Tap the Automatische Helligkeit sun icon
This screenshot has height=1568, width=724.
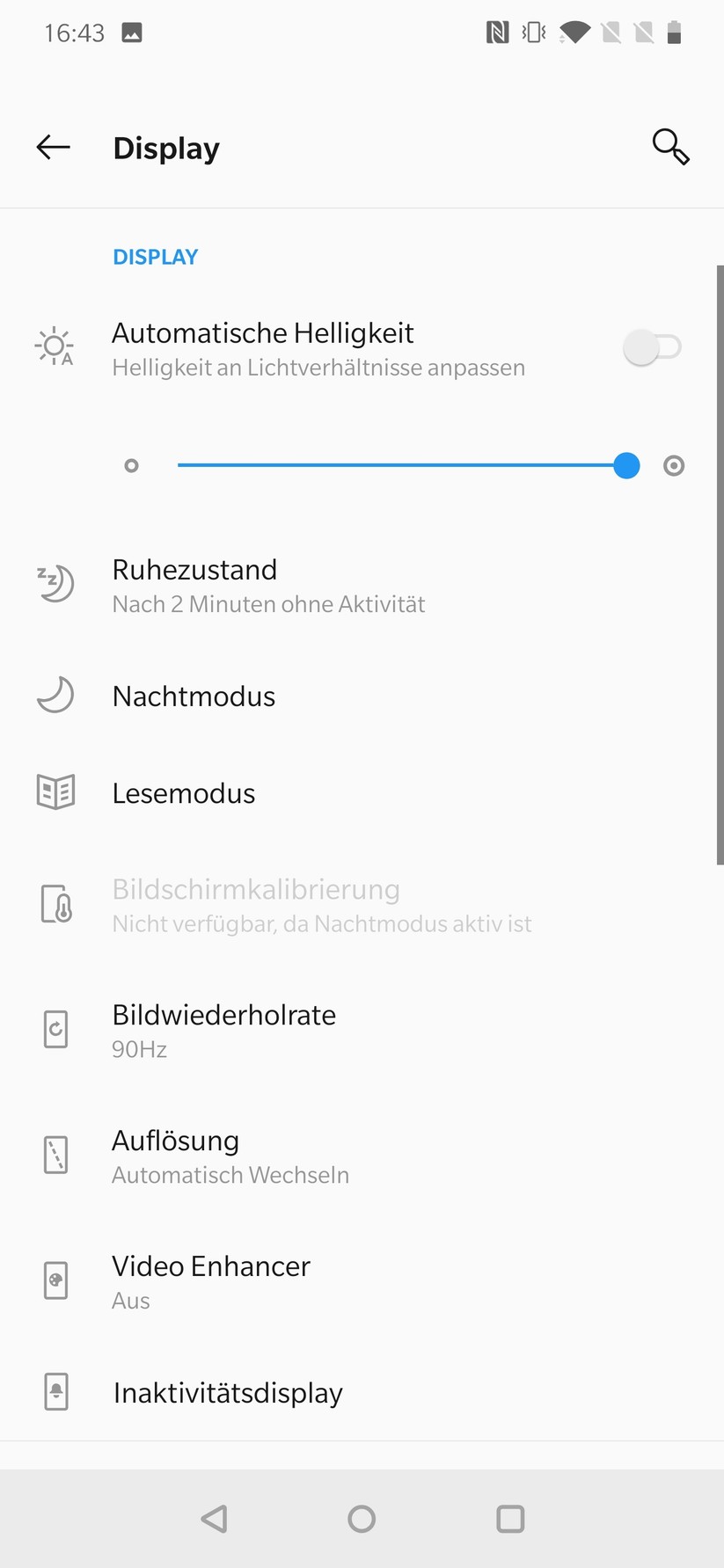click(x=54, y=346)
